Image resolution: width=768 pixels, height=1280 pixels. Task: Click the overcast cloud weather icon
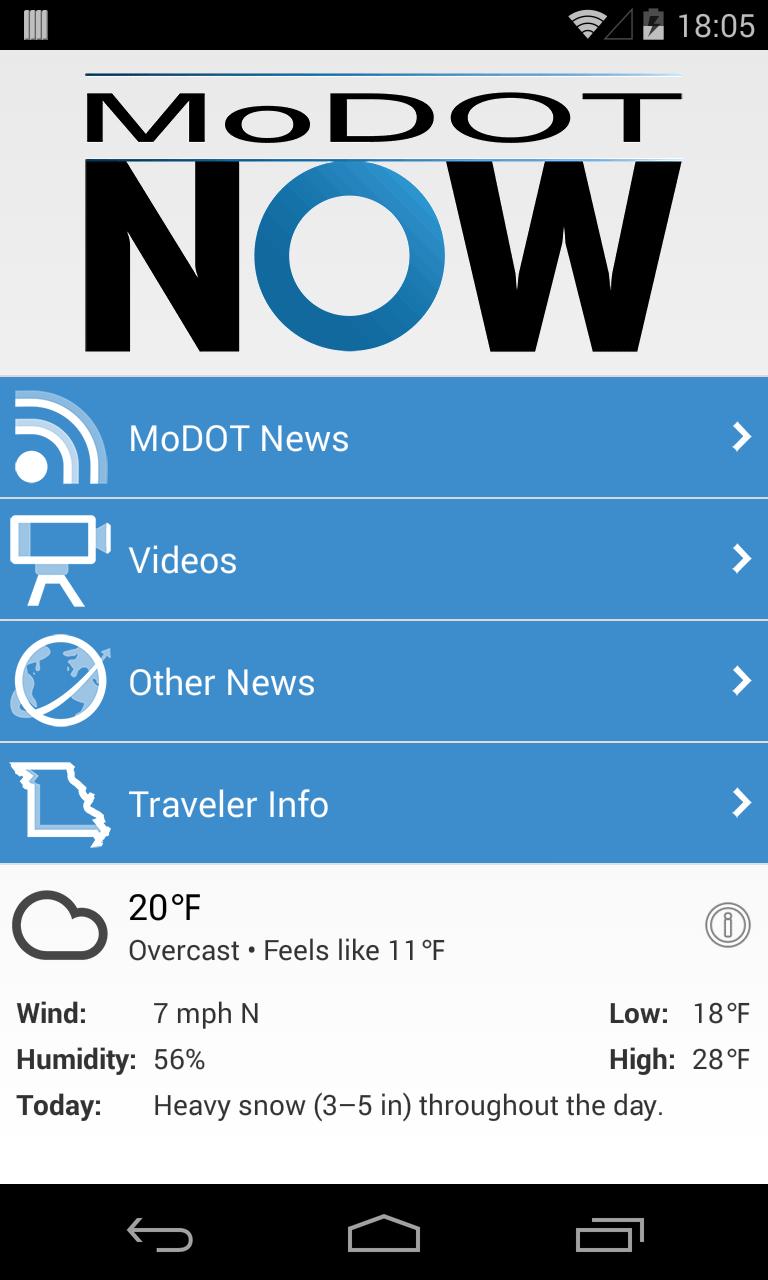[x=60, y=925]
